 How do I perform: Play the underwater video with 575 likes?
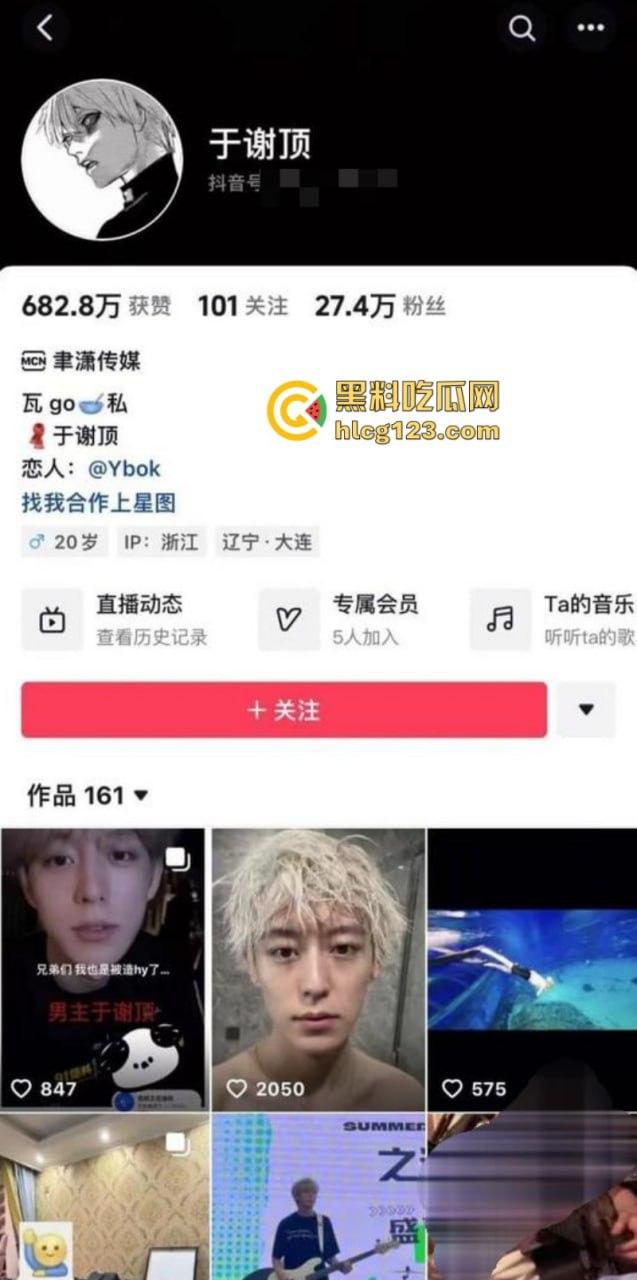tap(532, 967)
